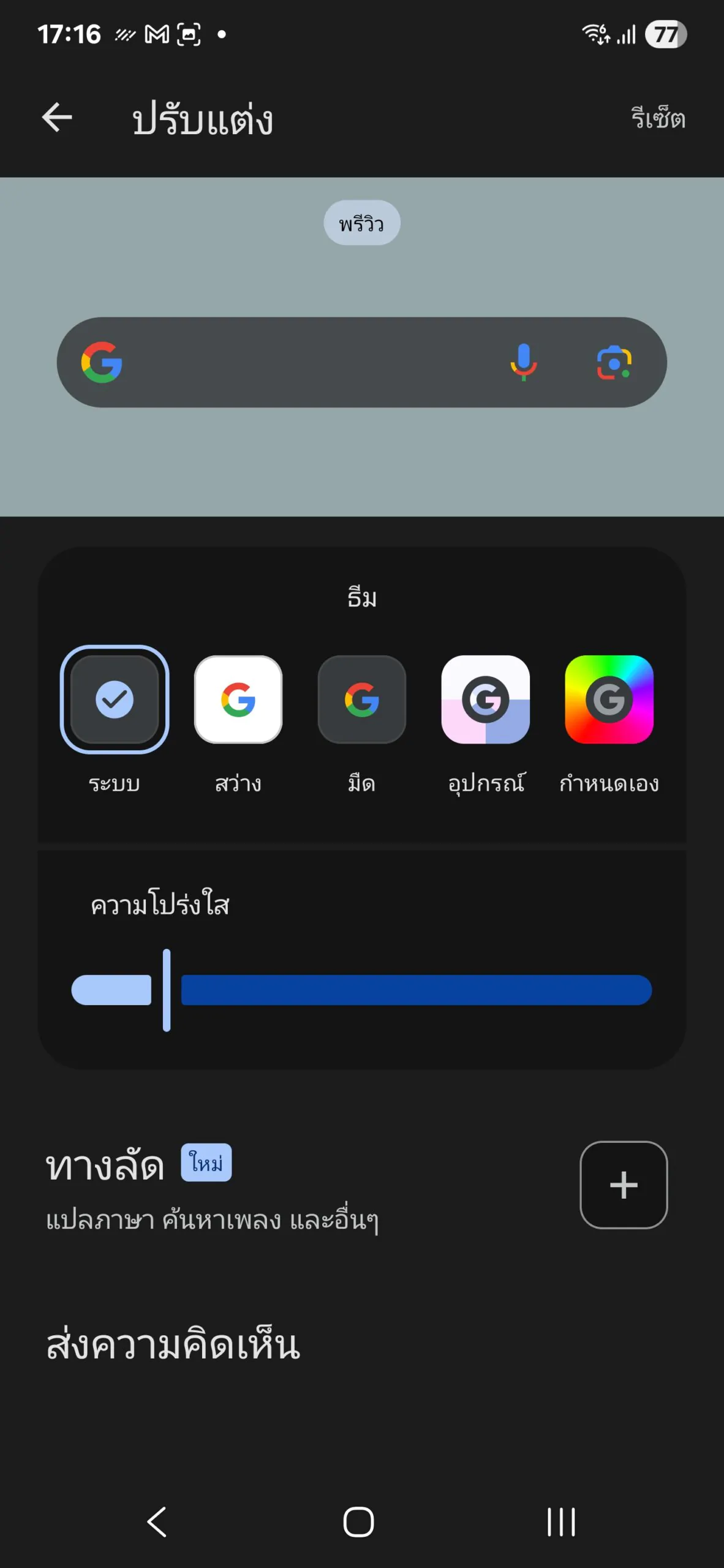Set the ความโปร่งใส transparency slider to middle
The image size is (724, 1568).
tap(362, 990)
